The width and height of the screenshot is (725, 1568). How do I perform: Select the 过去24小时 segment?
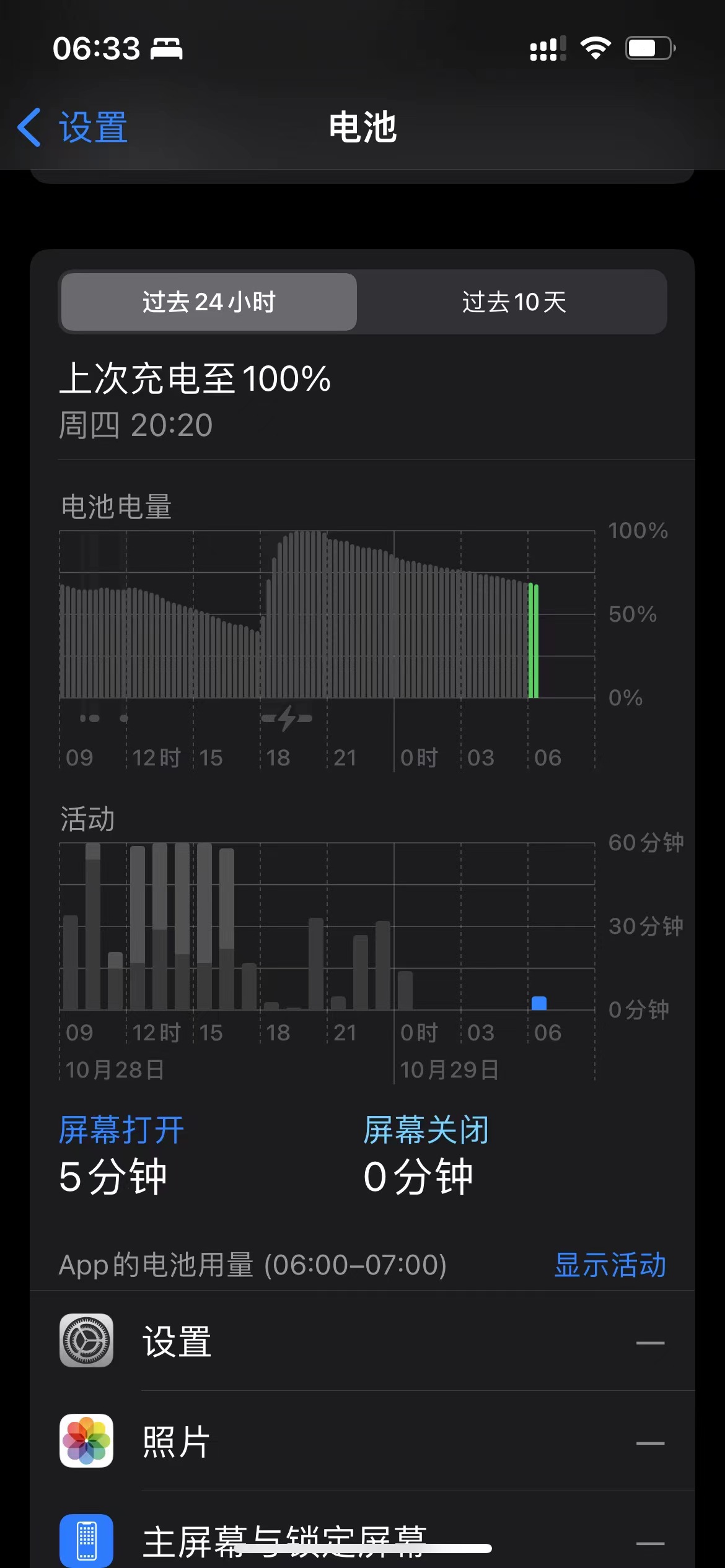[x=209, y=302]
